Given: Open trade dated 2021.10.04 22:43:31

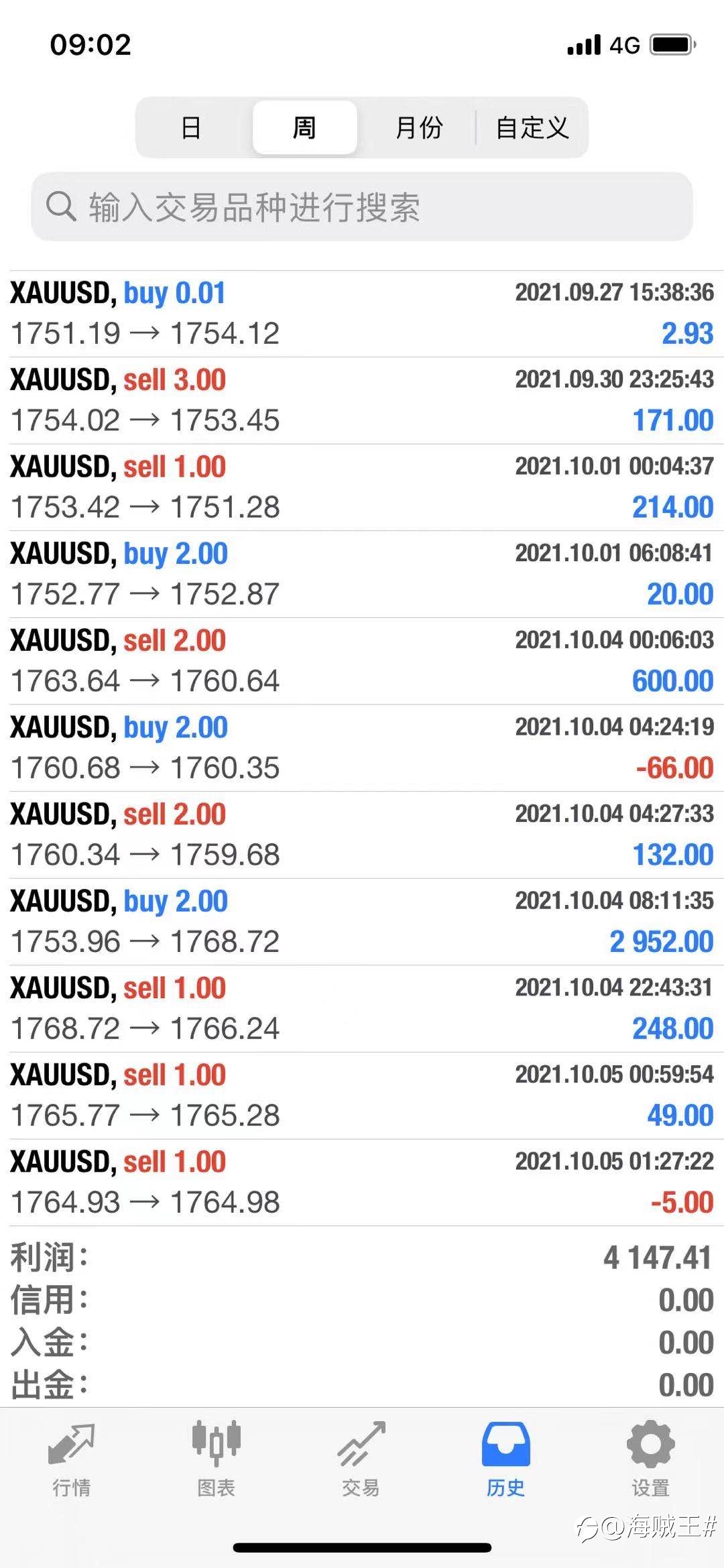Looking at the screenshot, I should click(x=362, y=1008).
